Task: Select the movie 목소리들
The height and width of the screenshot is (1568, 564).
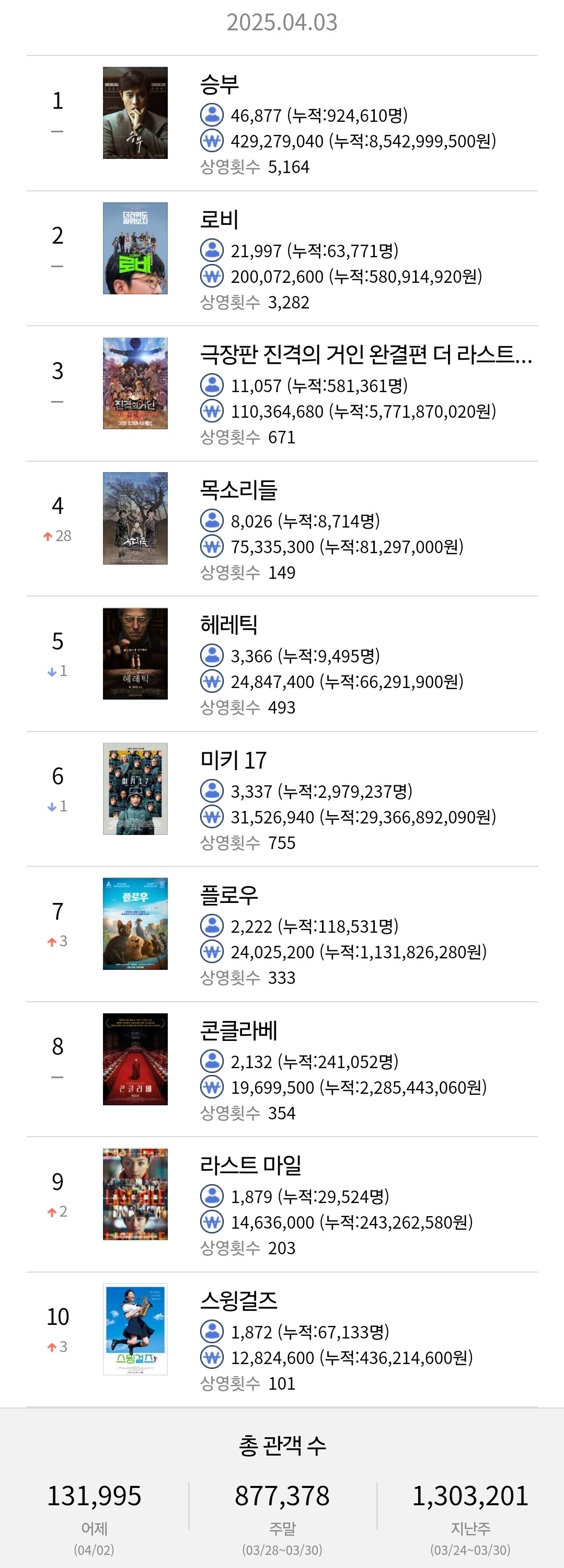Action: pyautogui.click(x=238, y=489)
